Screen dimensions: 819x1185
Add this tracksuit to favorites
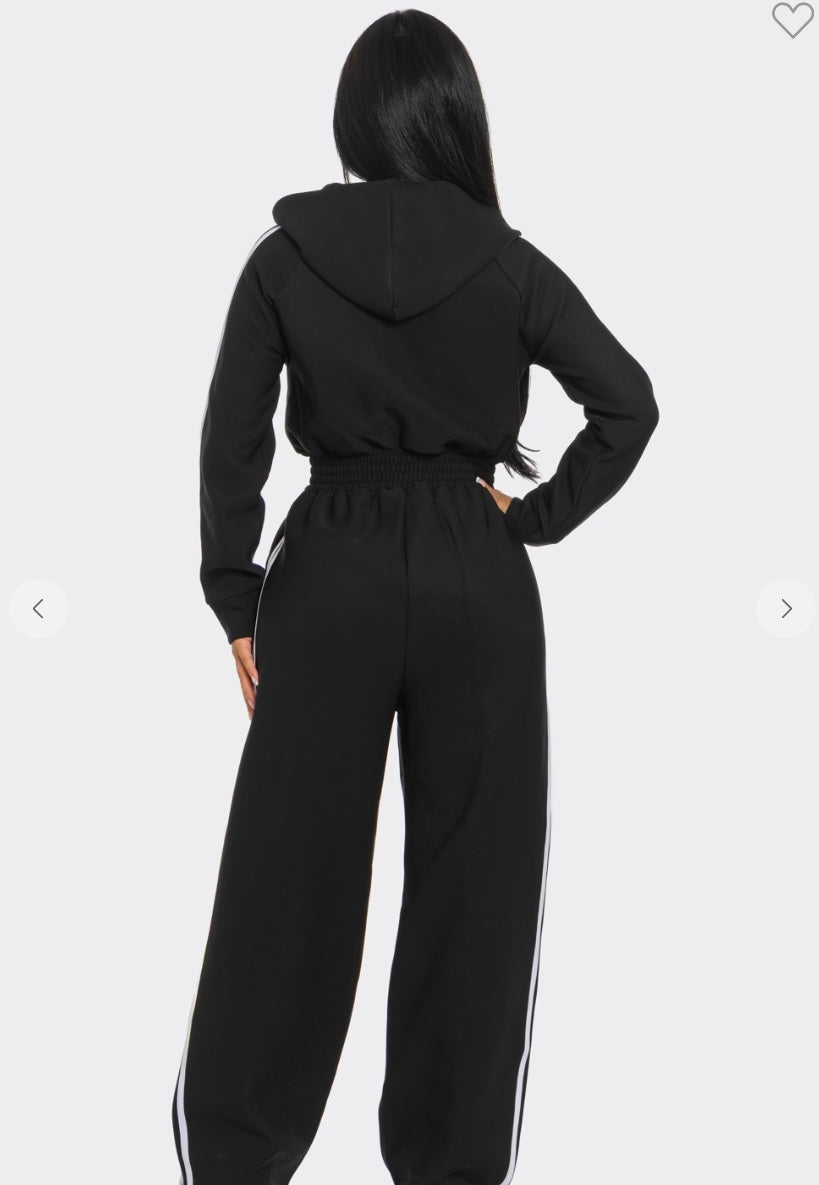coord(792,20)
